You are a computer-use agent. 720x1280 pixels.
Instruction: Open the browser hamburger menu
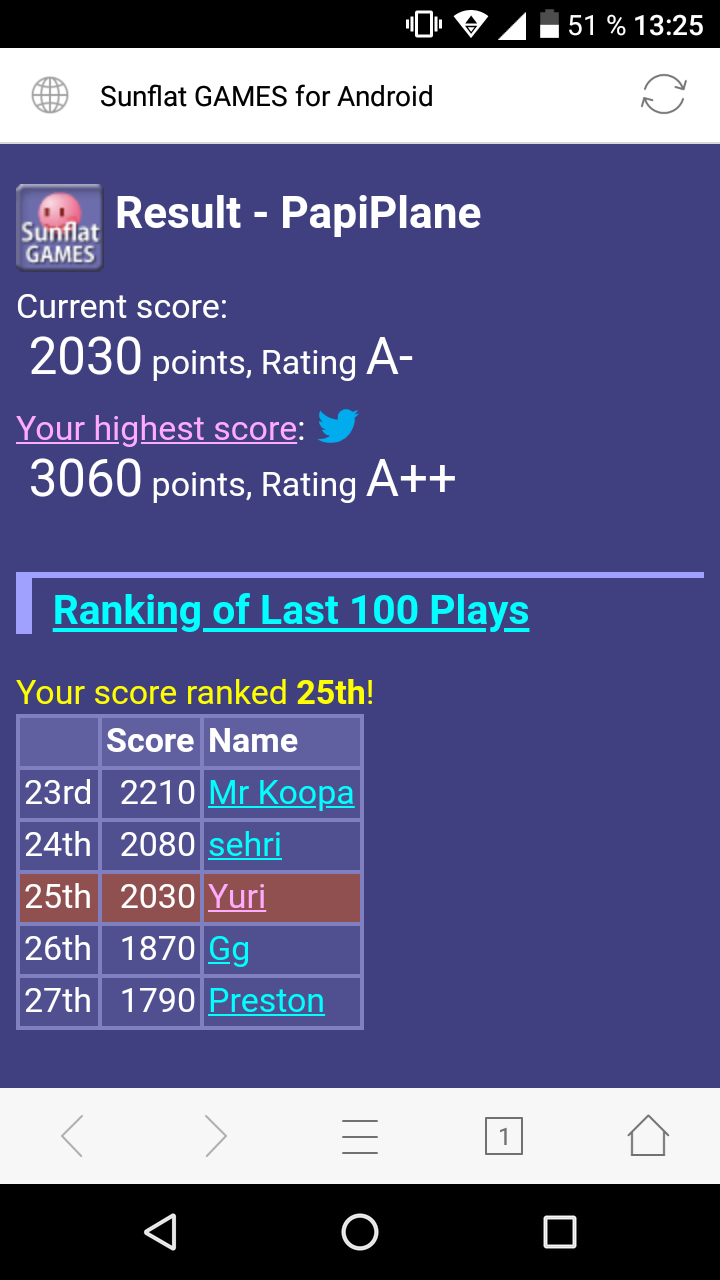360,1136
